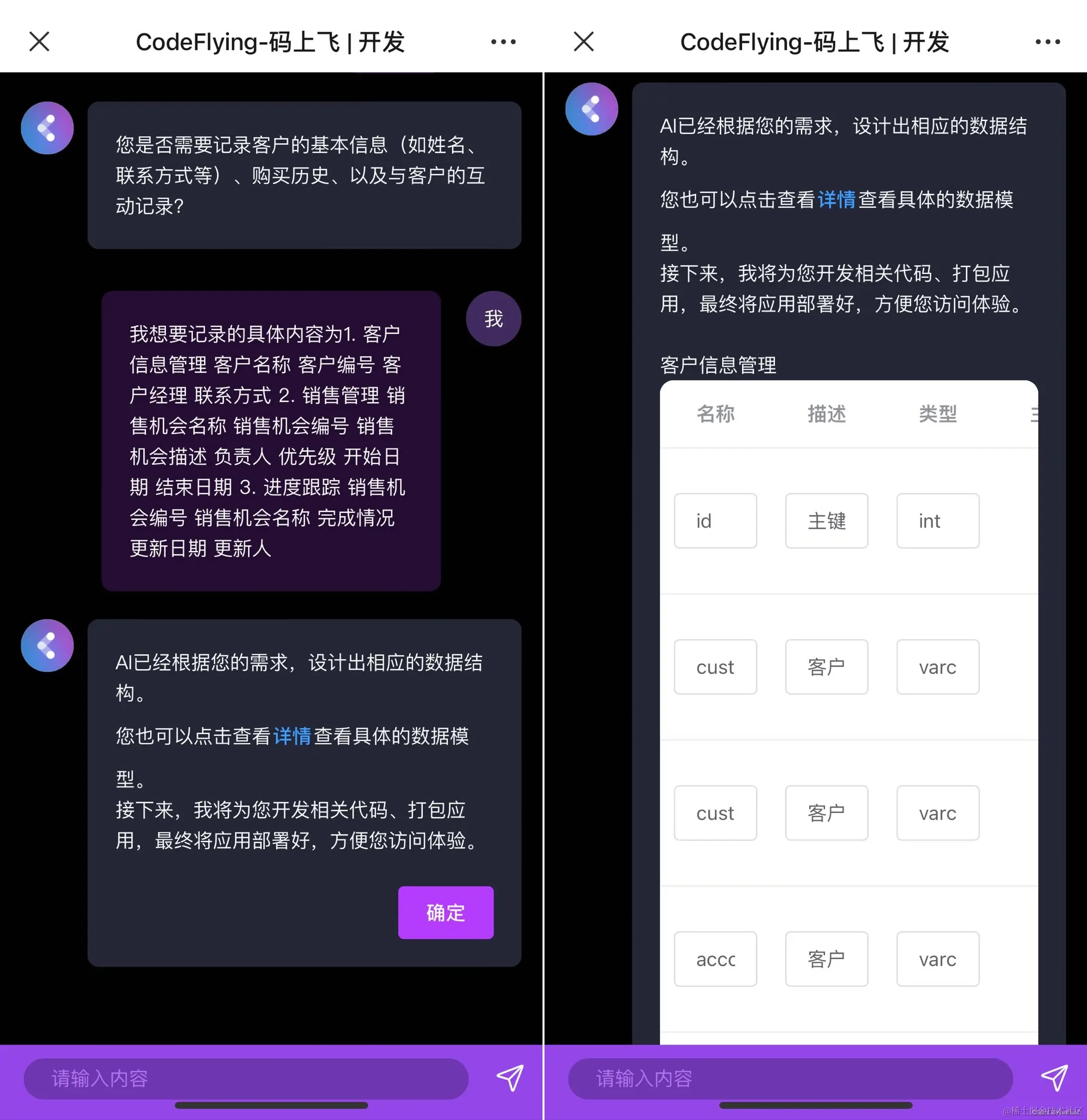This screenshot has height=1120, width=1087.
Task: Tap the send arrow icon on left chat
Action: [510, 1079]
